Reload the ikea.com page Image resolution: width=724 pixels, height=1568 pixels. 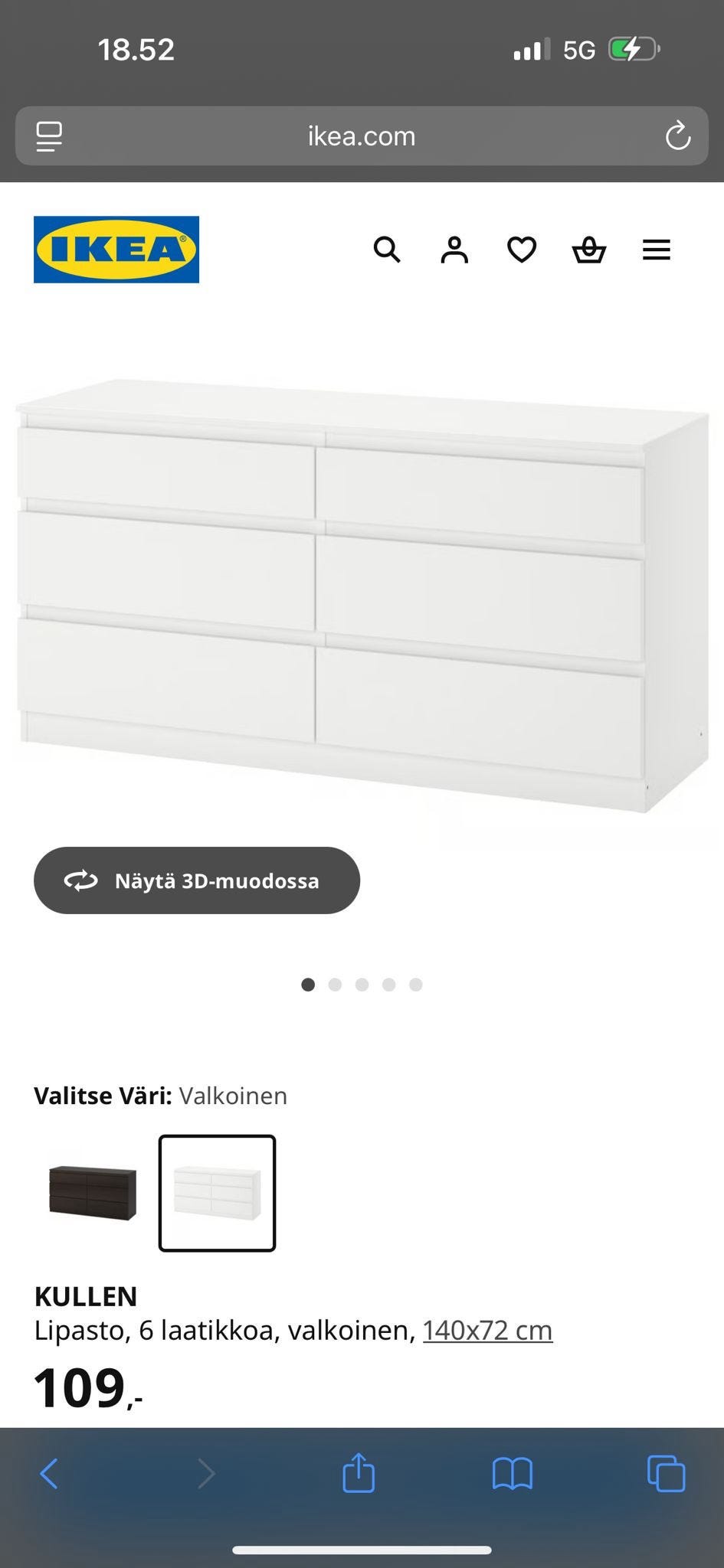click(x=678, y=136)
